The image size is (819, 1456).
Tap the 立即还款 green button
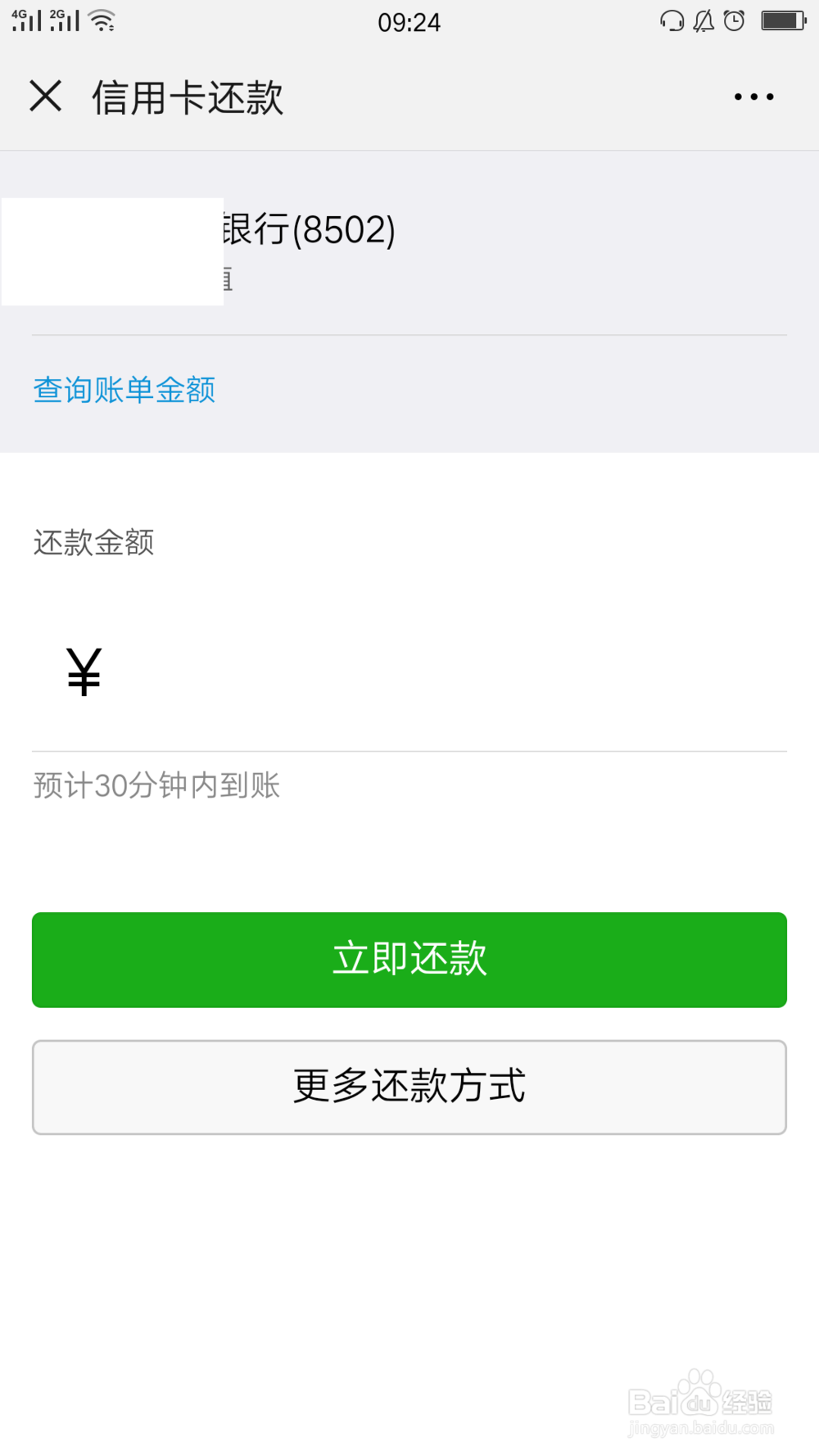(x=409, y=959)
